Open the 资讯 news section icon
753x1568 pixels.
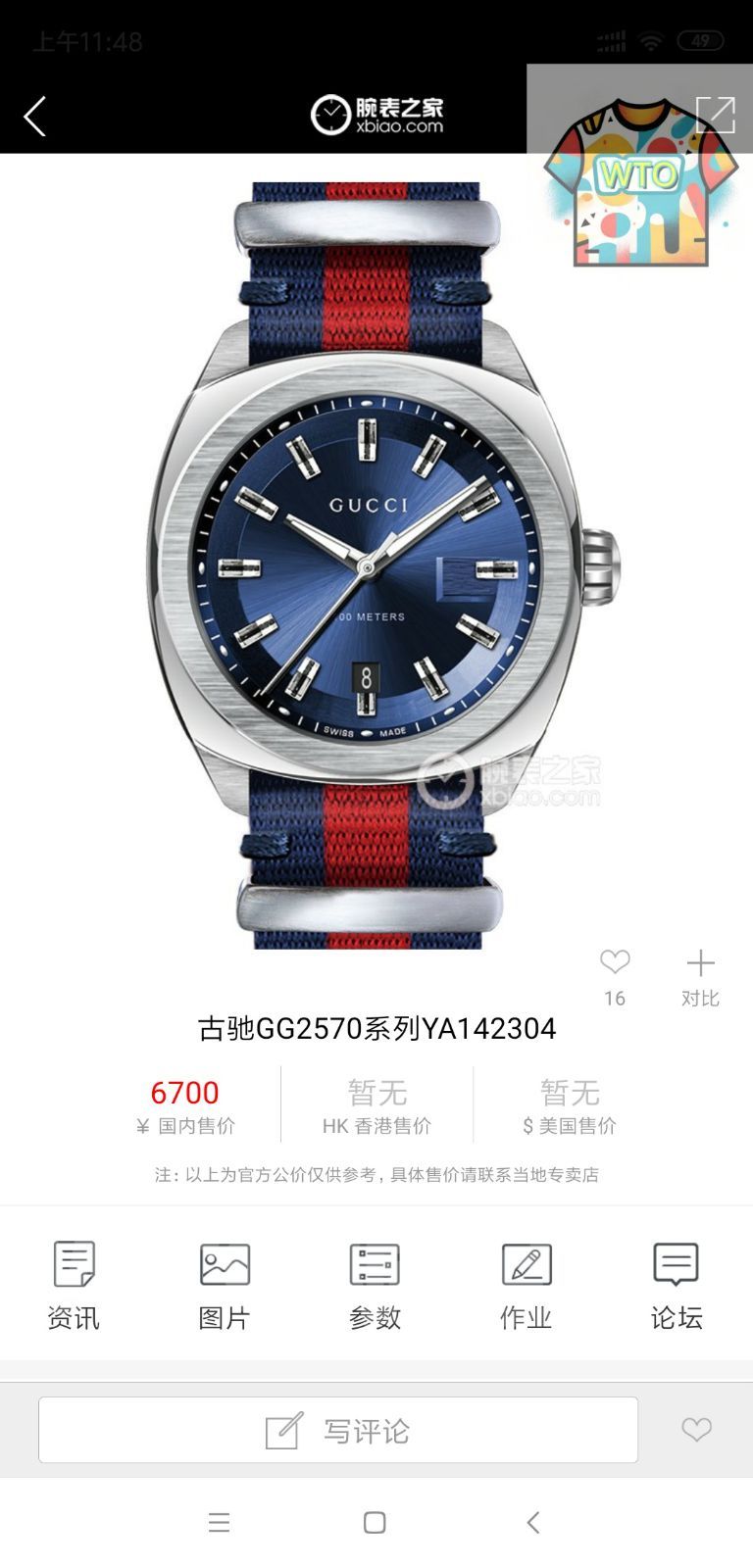click(x=74, y=1267)
